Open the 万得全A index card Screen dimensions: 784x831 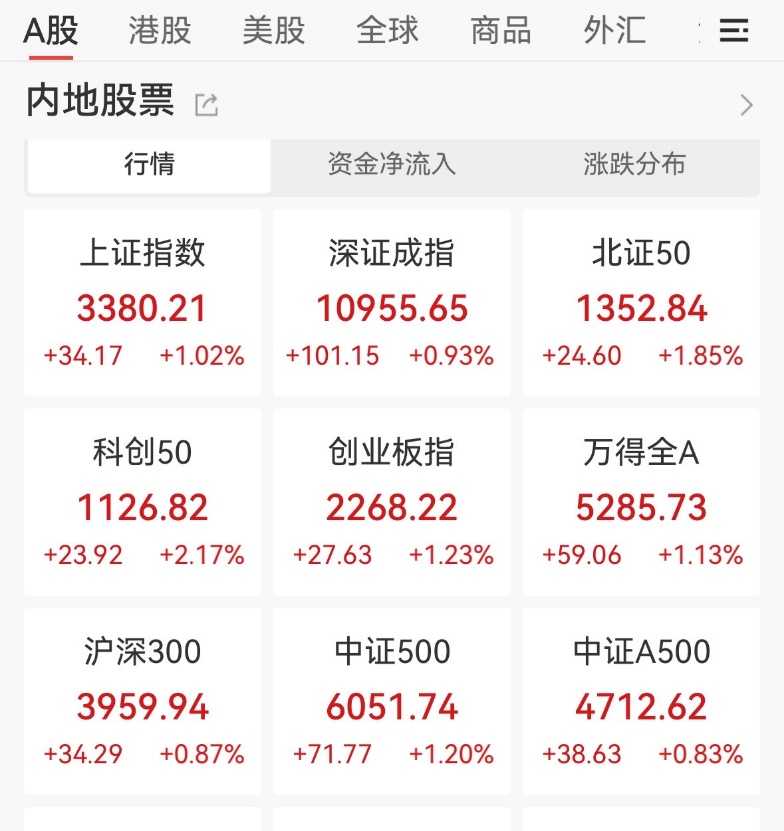click(641, 502)
